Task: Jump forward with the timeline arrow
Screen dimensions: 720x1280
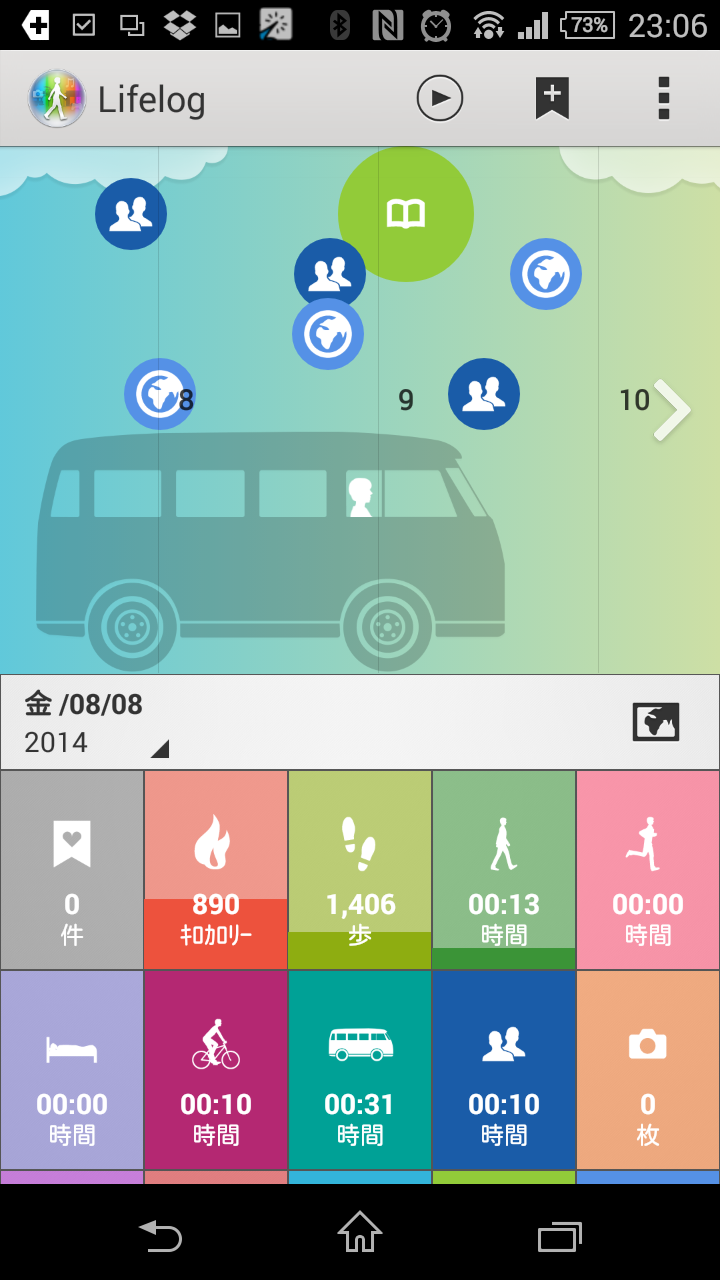Action: [672, 410]
